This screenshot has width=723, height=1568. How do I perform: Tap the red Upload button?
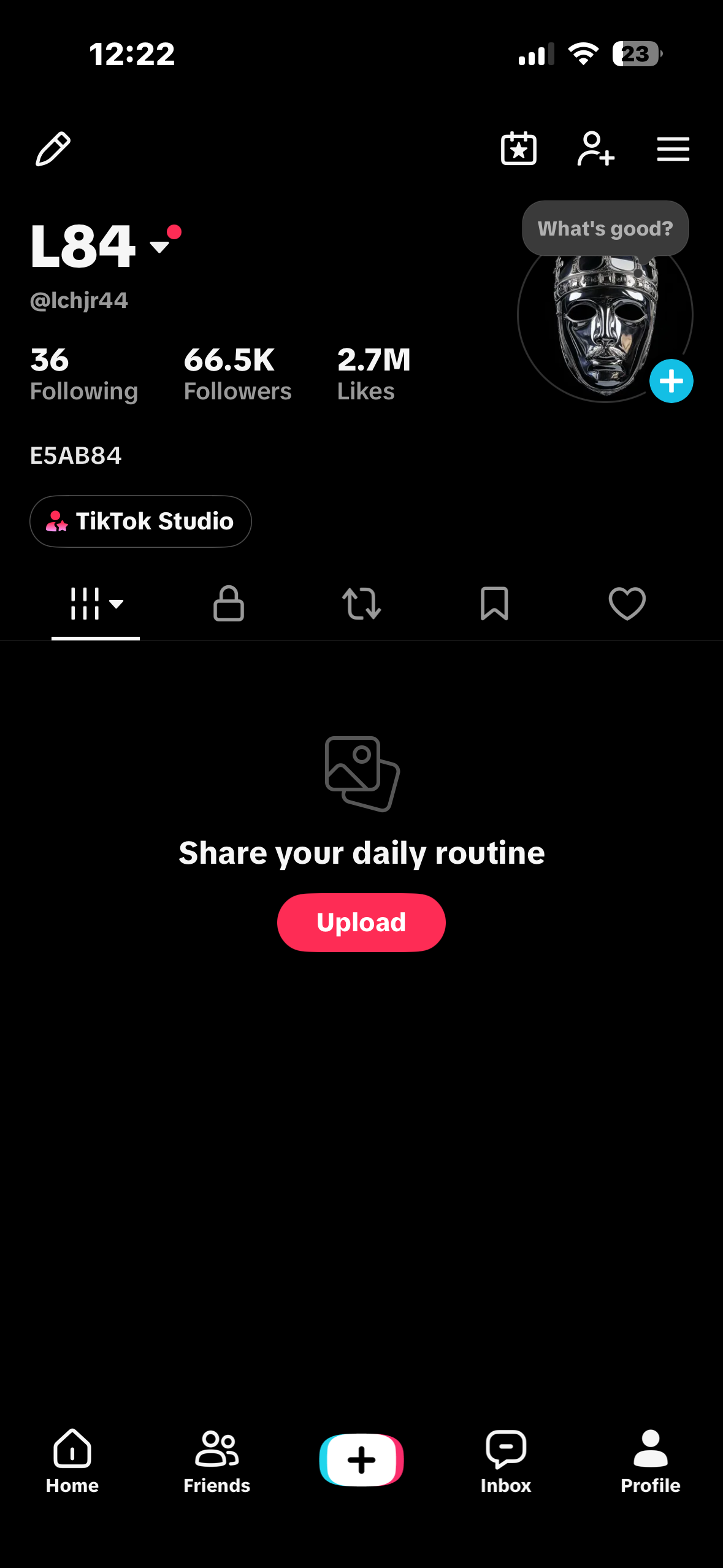pyautogui.click(x=361, y=922)
